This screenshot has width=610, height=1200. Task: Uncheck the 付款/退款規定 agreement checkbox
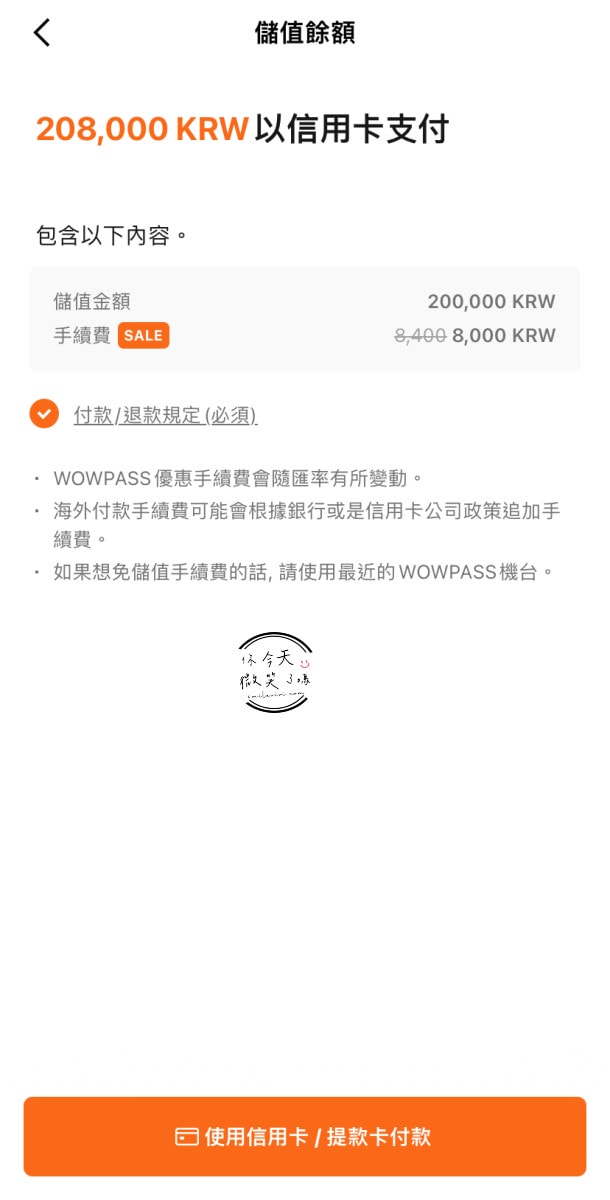point(44,414)
